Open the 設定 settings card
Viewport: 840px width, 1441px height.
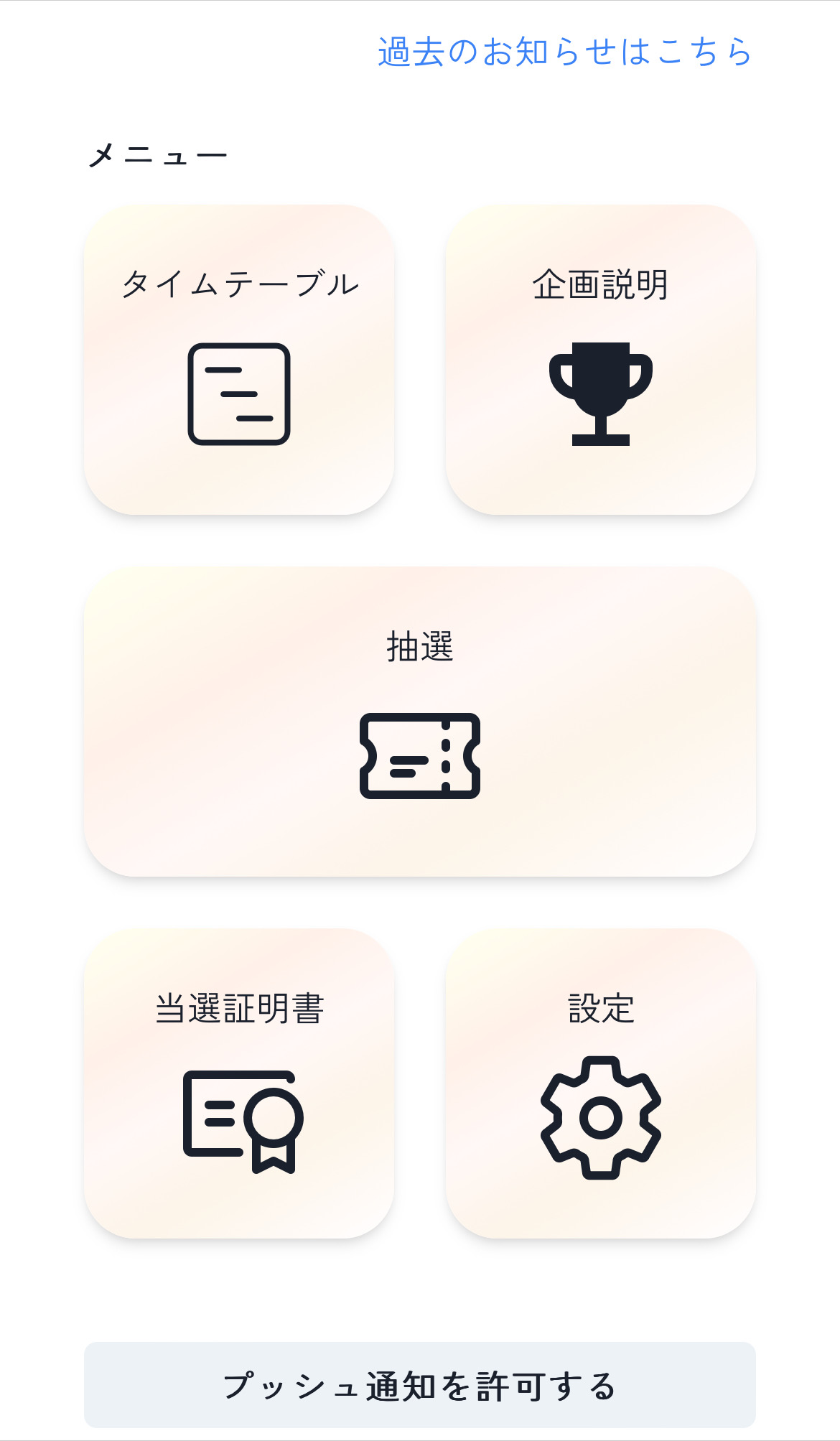click(x=600, y=1083)
